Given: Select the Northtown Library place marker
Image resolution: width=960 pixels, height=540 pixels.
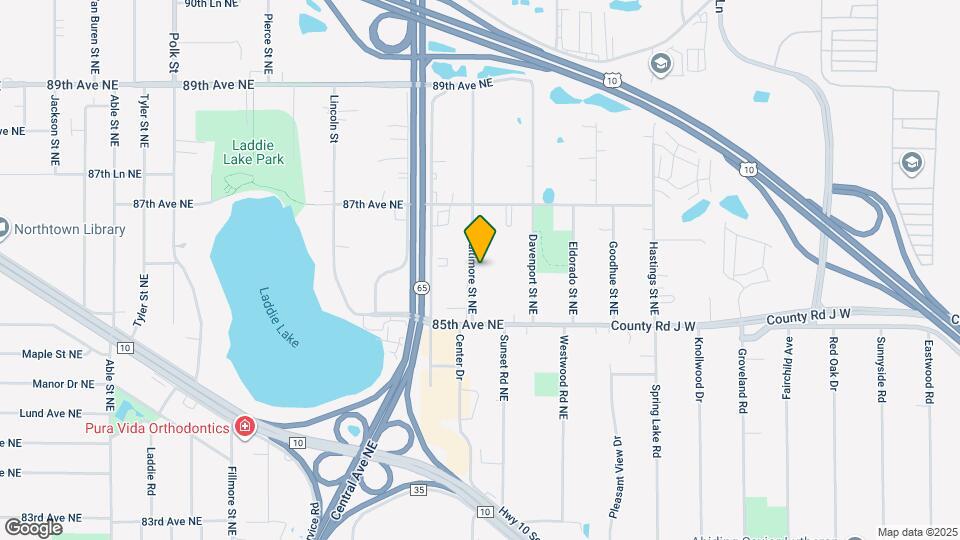Looking at the screenshot, I should 3,229.
